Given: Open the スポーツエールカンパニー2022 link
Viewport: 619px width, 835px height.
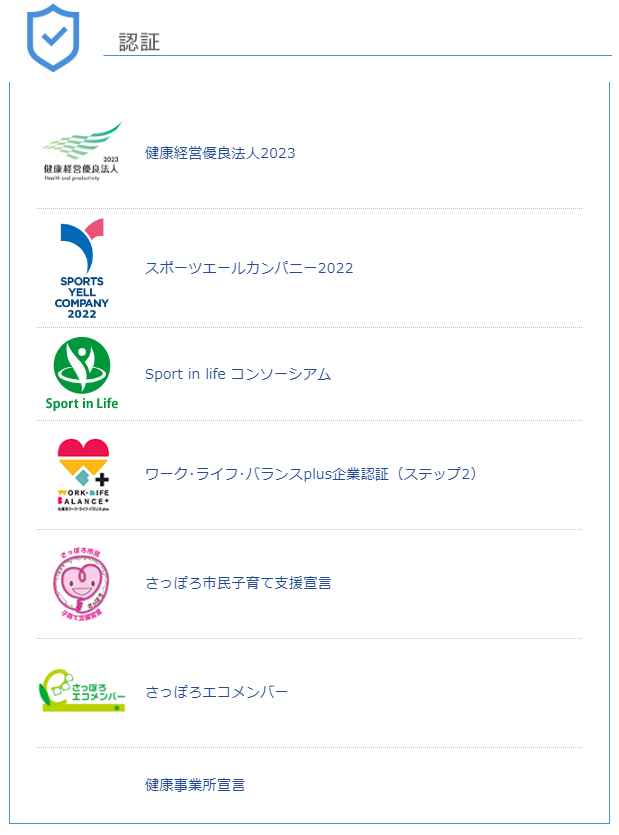Looking at the screenshot, I should point(249,268).
